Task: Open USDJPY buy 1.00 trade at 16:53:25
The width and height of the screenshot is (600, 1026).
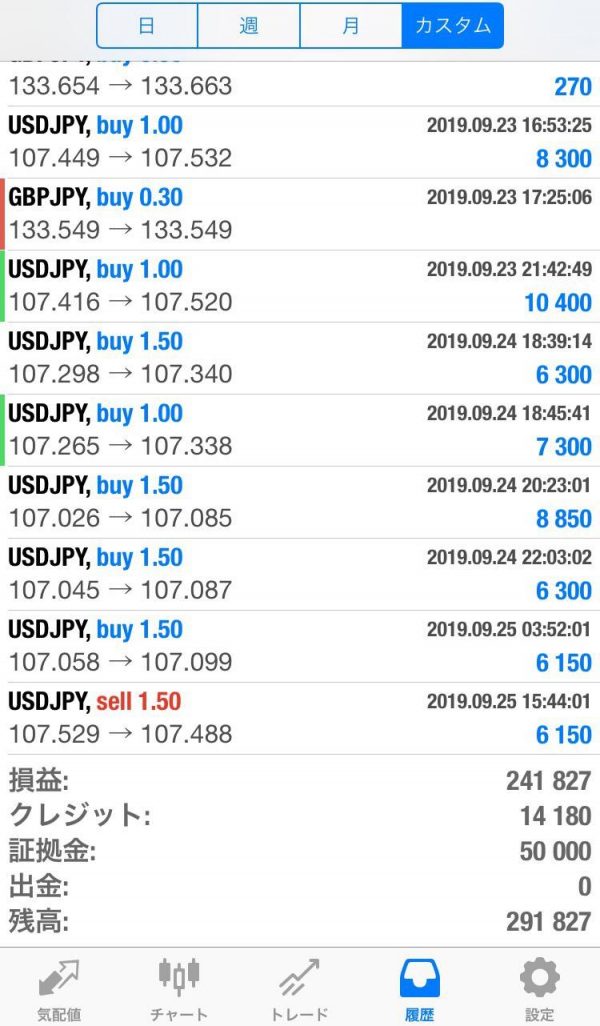Action: tap(300, 142)
